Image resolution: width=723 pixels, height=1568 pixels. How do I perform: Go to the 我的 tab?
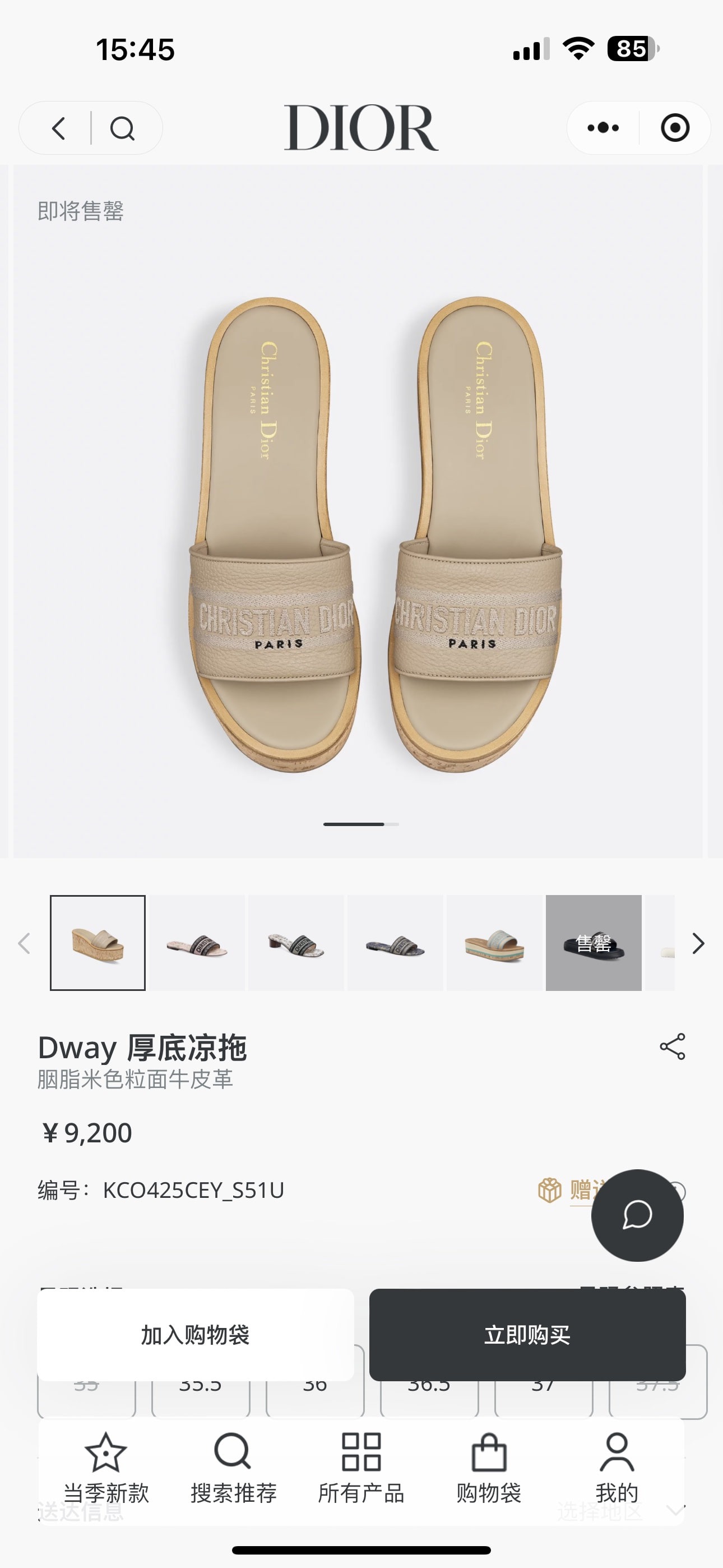click(617, 1468)
